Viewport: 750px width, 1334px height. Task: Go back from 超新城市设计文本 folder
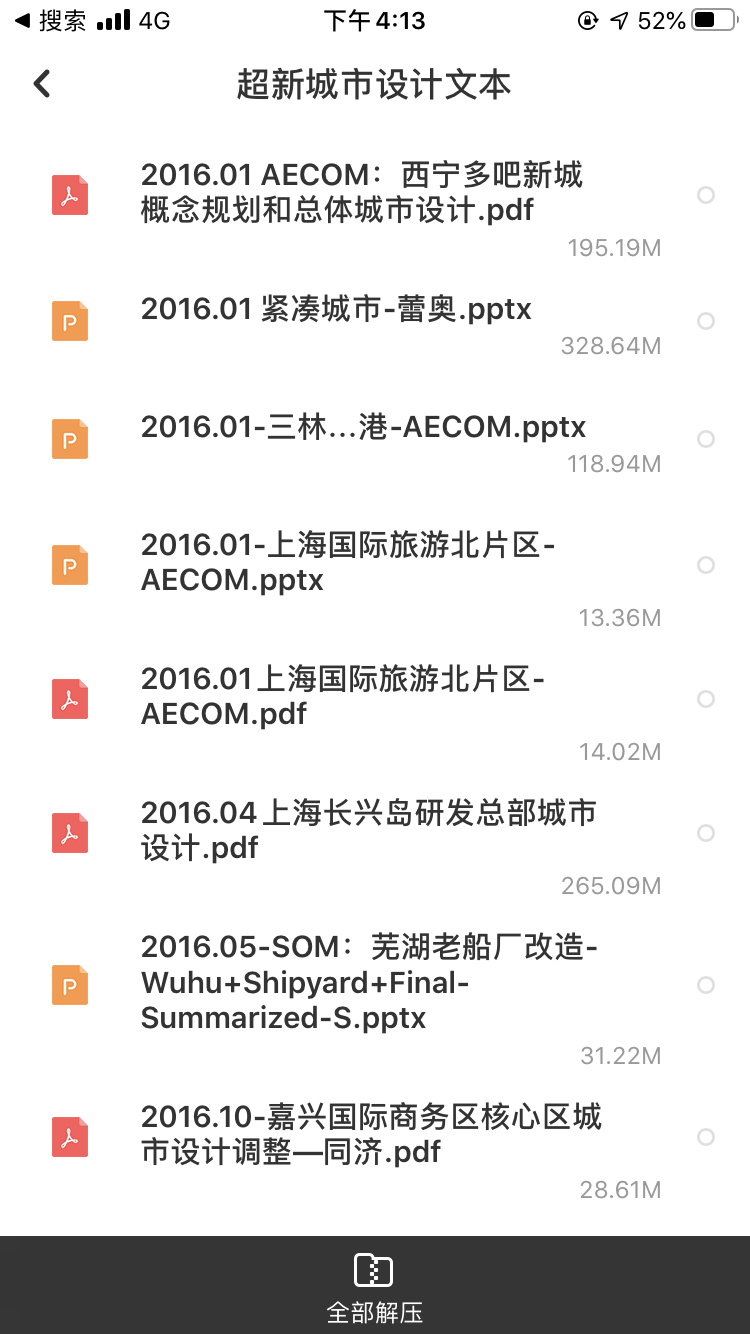pos(42,84)
